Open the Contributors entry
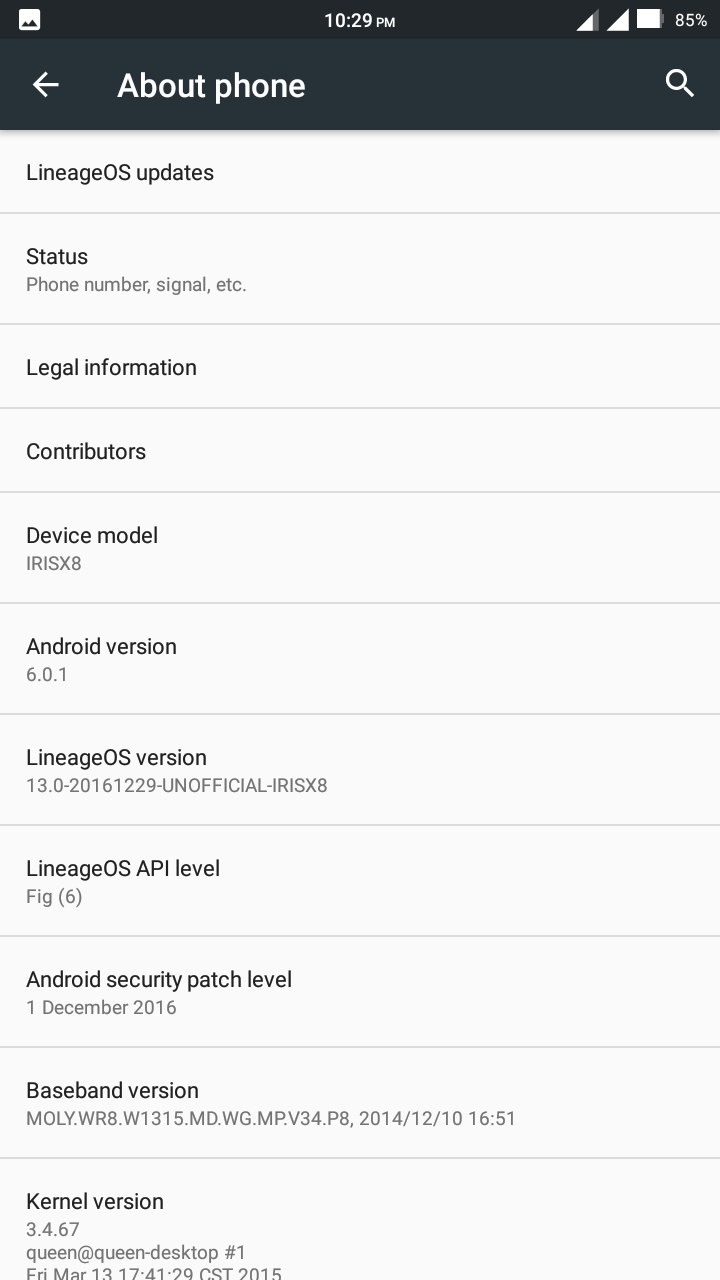Image resolution: width=720 pixels, height=1280 pixels. coord(360,451)
